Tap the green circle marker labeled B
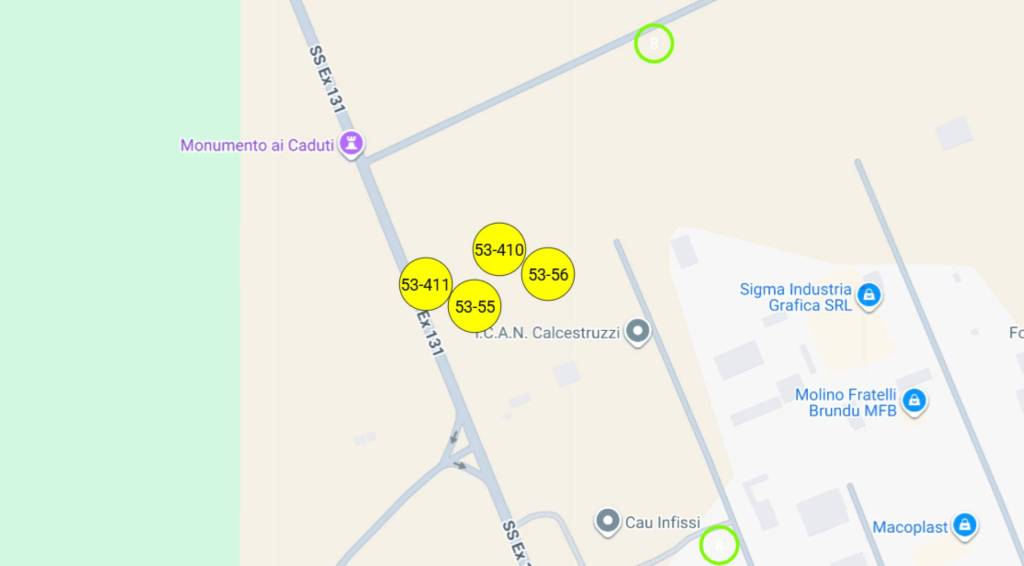The width and height of the screenshot is (1024, 566). click(x=654, y=43)
